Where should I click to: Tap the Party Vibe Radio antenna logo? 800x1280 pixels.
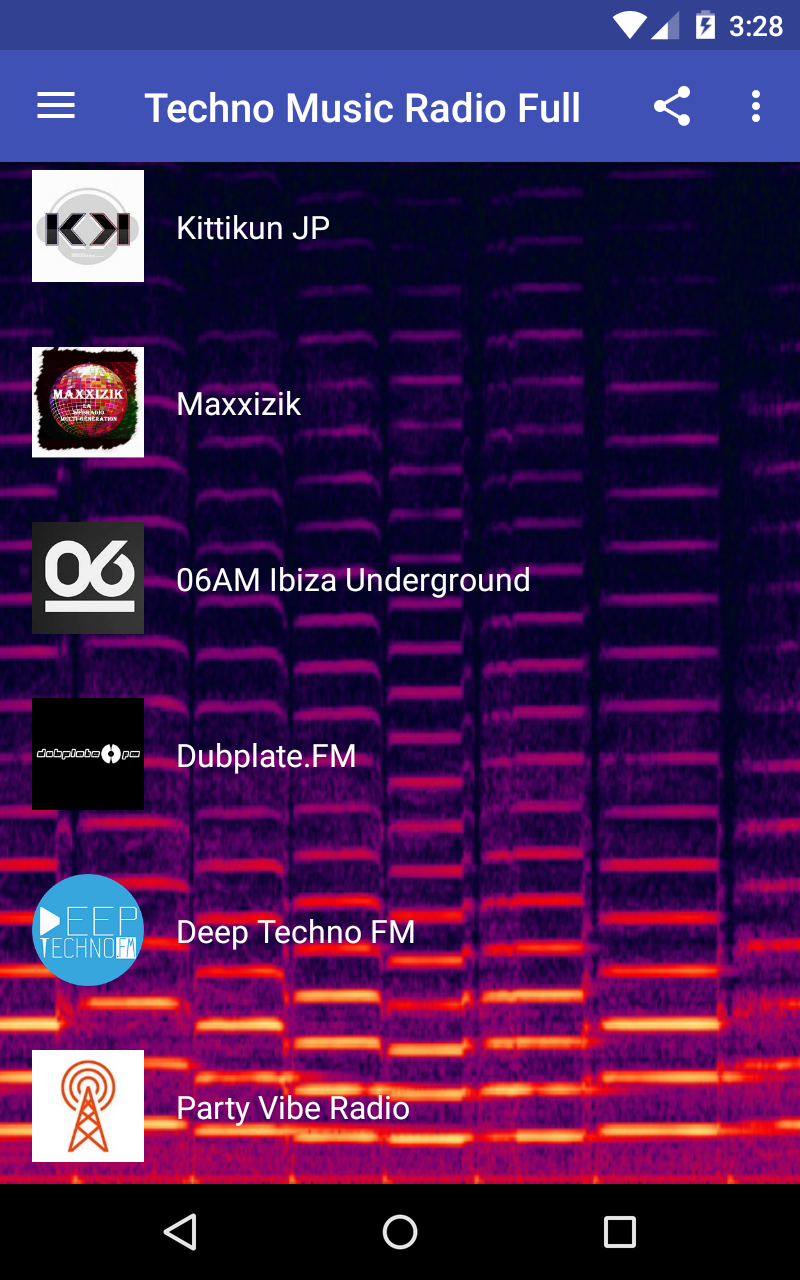click(88, 1107)
